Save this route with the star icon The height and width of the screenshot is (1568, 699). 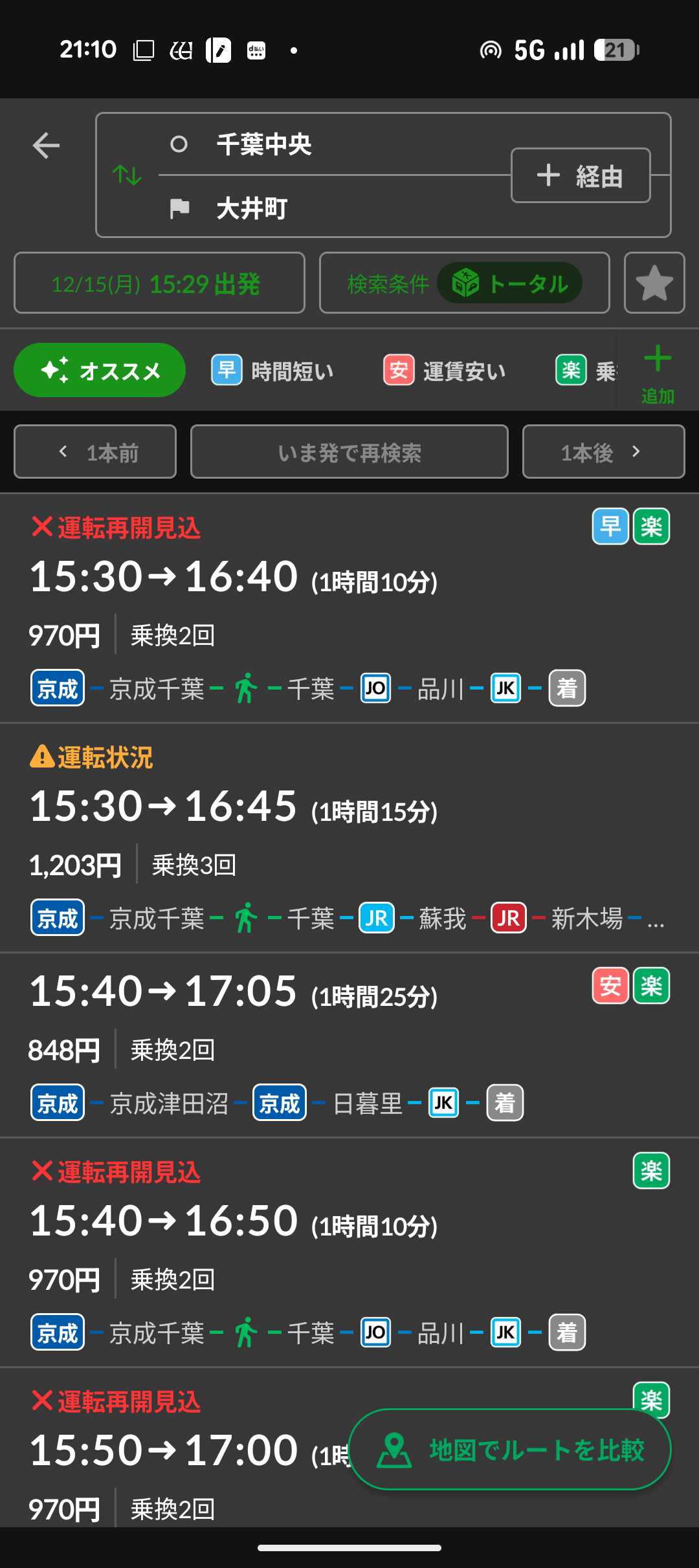coord(654,283)
